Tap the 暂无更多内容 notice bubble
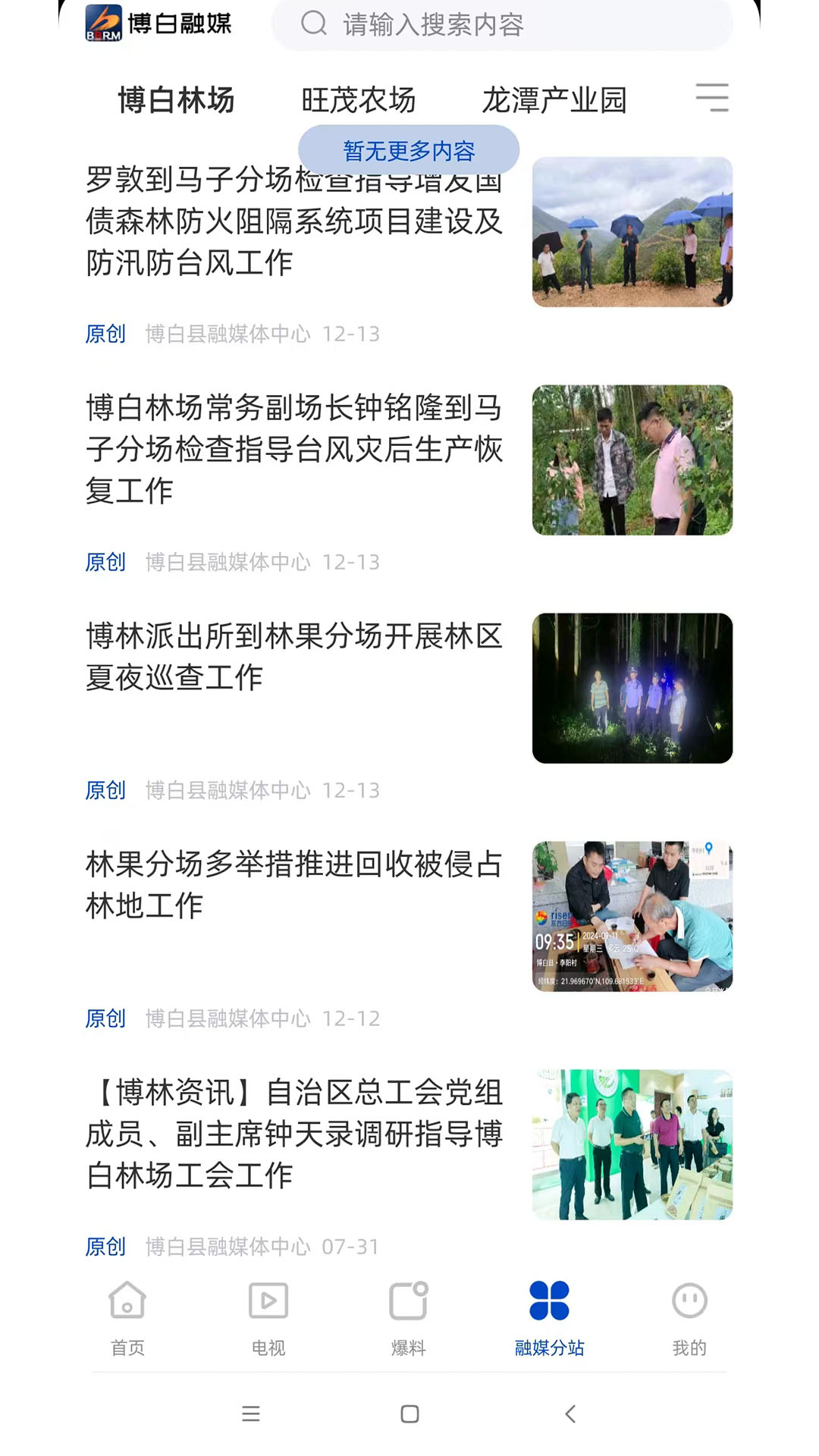The image size is (819, 1456). pyautogui.click(x=409, y=150)
